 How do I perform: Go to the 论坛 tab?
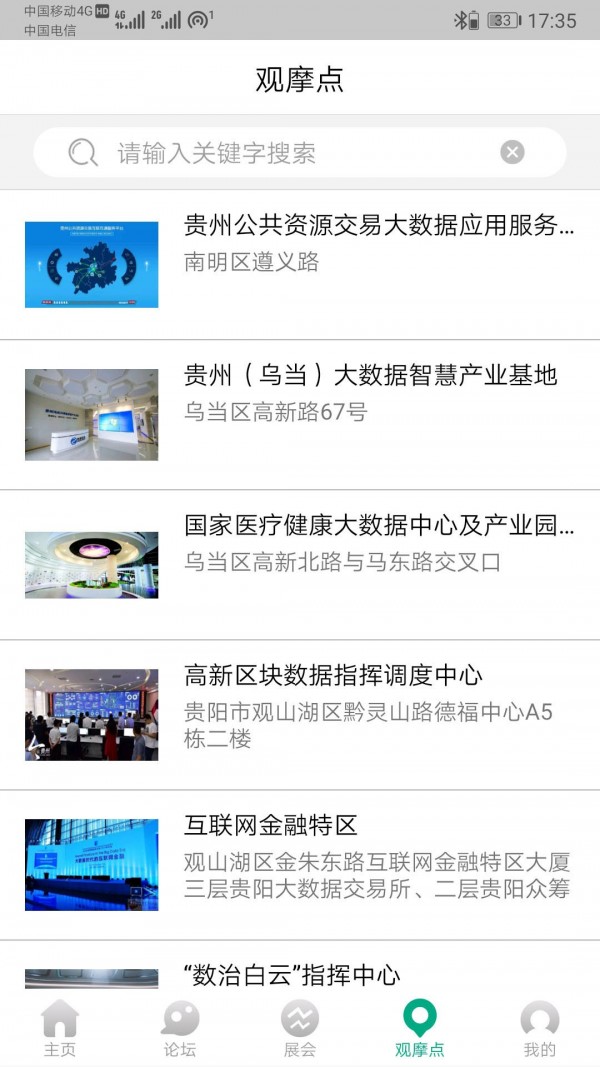[x=180, y=1029]
